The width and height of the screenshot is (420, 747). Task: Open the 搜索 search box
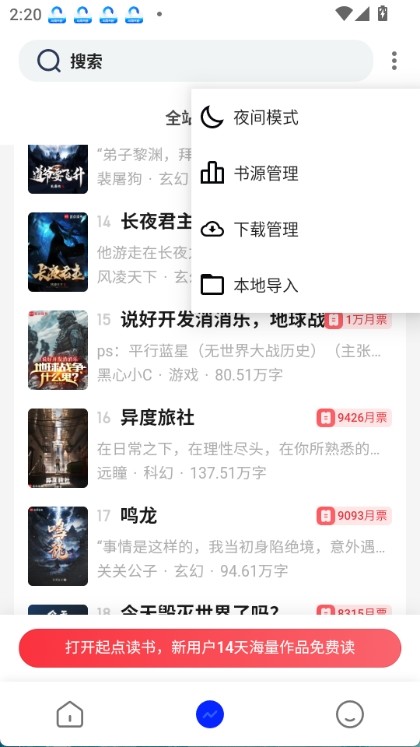[x=196, y=61]
